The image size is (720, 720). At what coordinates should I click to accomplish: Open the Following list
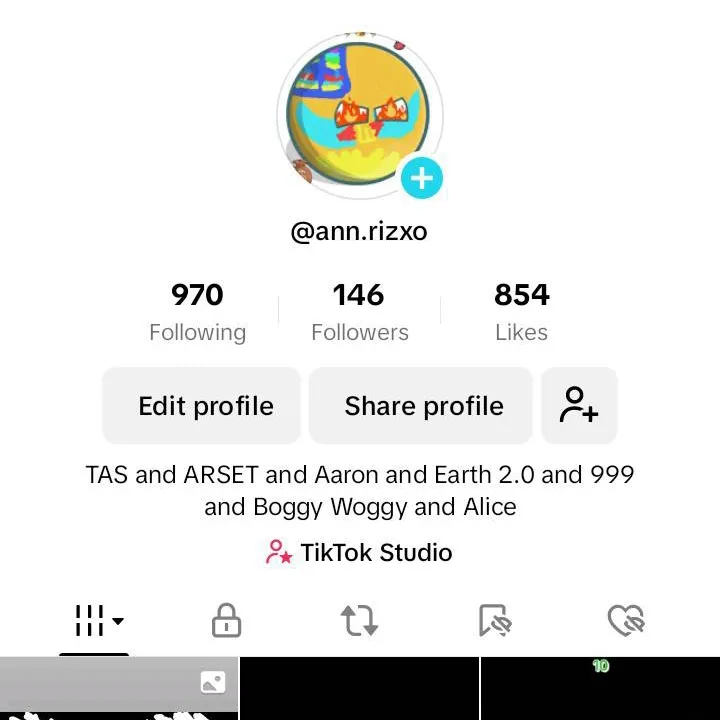click(x=197, y=312)
